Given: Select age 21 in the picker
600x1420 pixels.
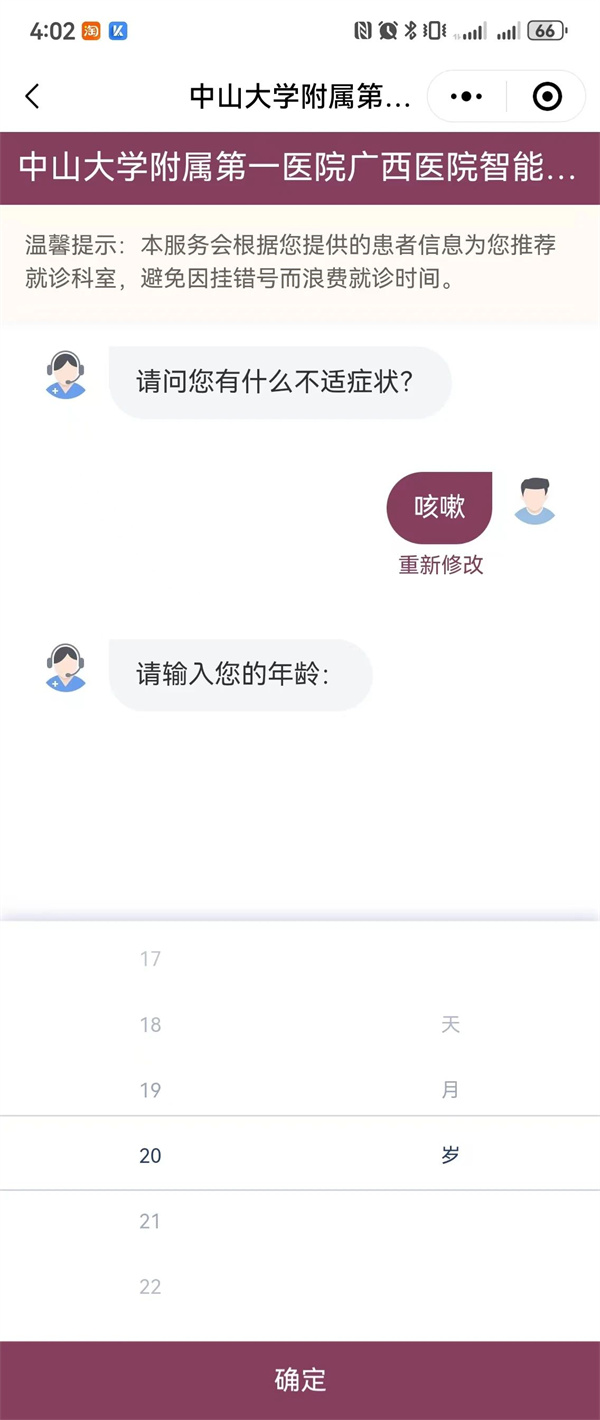Looking at the screenshot, I should [x=150, y=1221].
